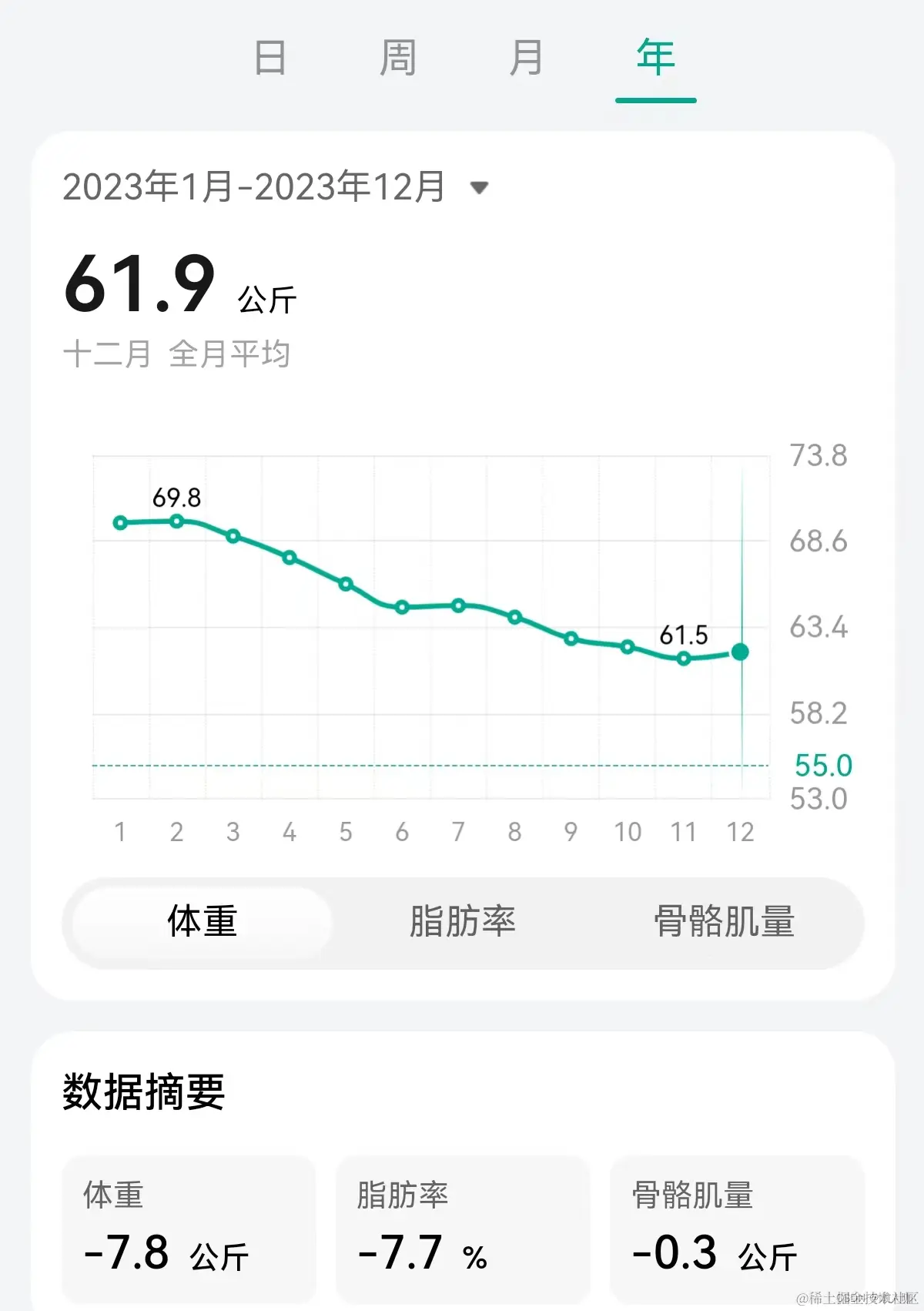Screen dimensions: 924x1311
Task: Show the 骨骼肌量 chart
Action: (x=724, y=922)
